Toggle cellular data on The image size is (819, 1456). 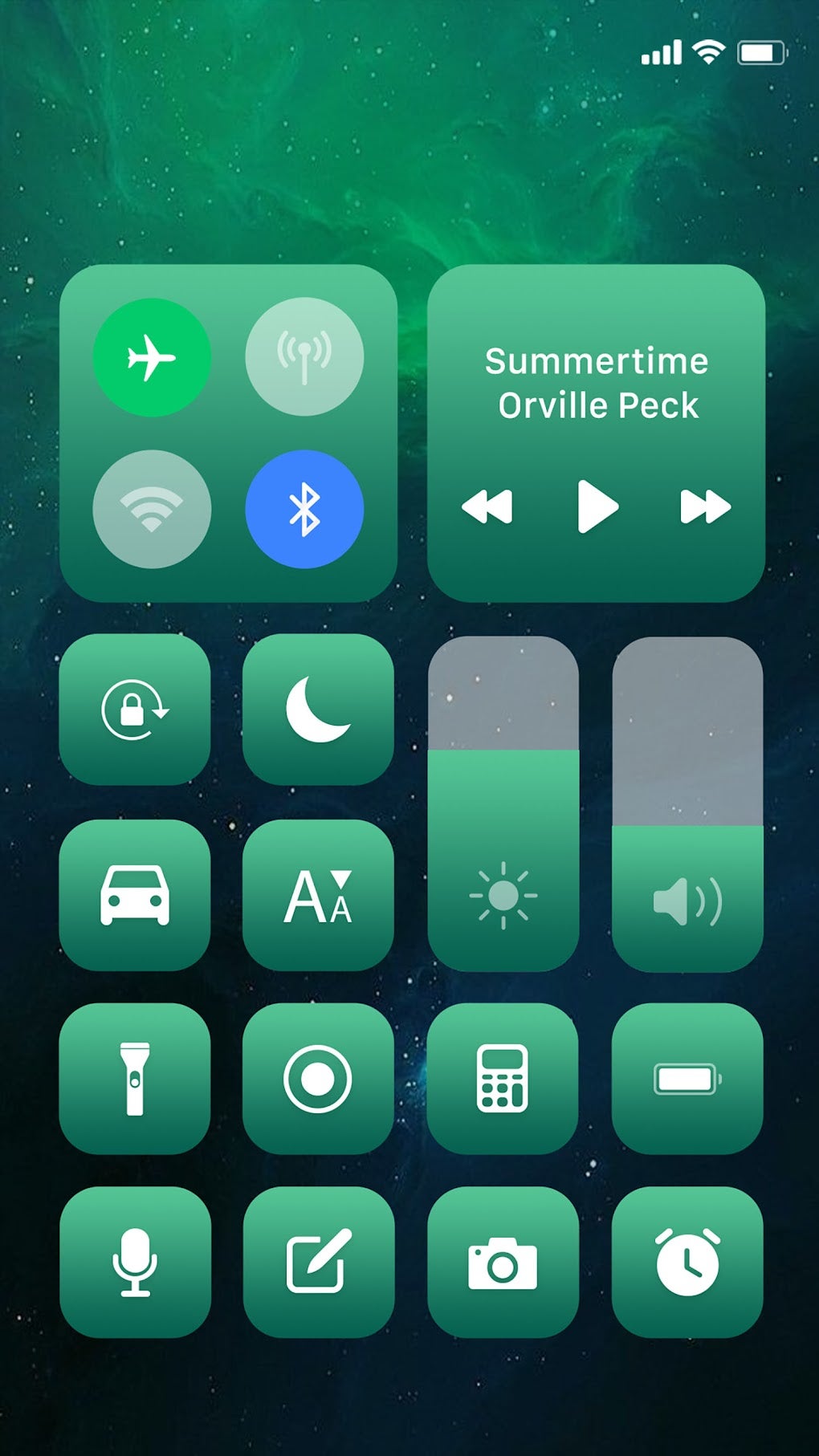[305, 357]
